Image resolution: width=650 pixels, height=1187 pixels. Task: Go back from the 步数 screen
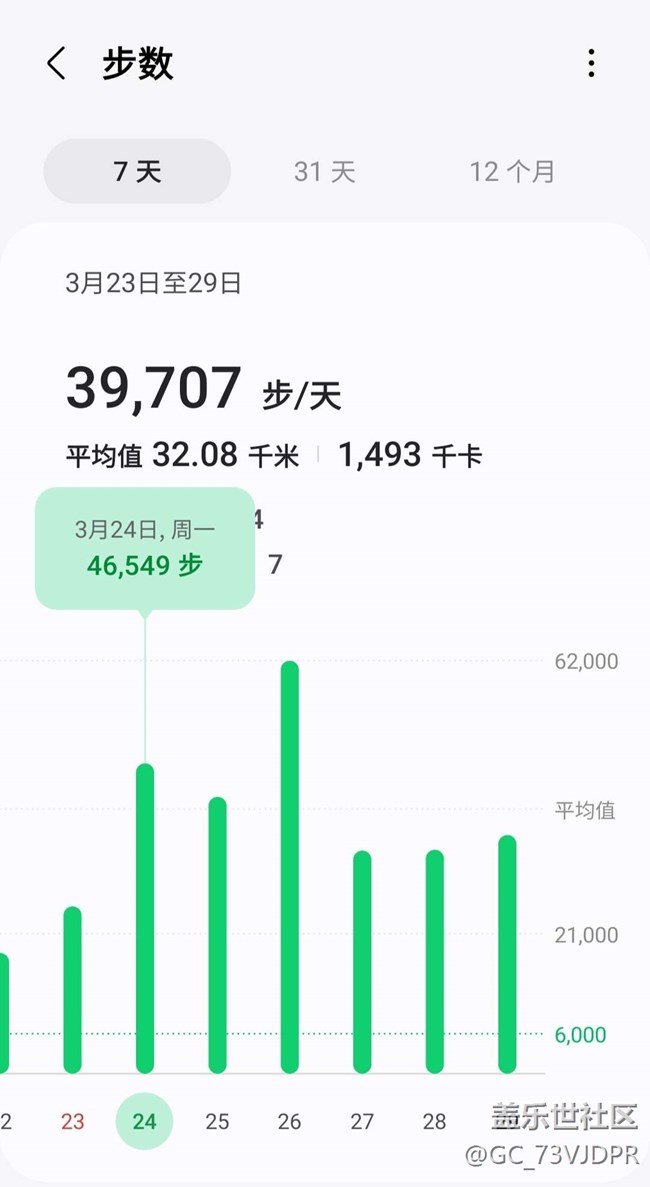pos(56,64)
